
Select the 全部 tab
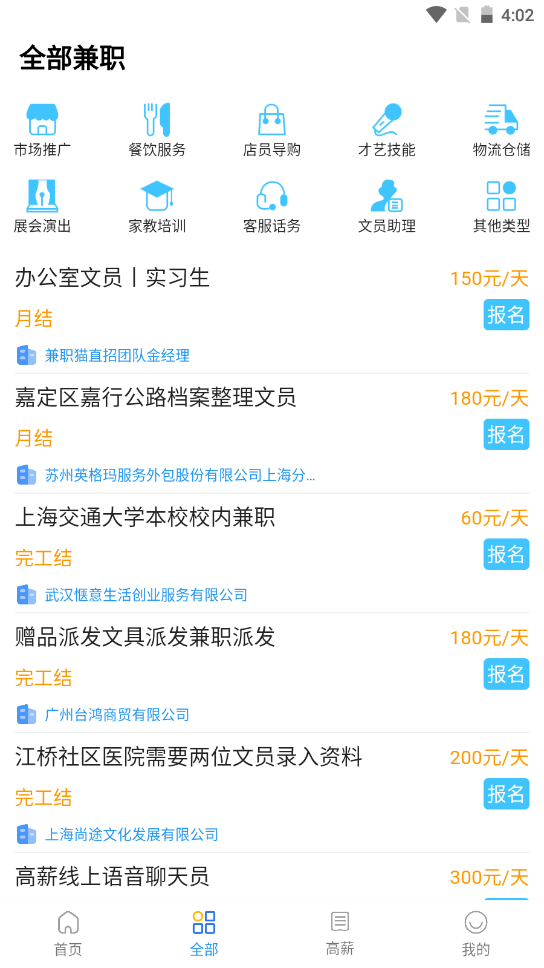204,933
